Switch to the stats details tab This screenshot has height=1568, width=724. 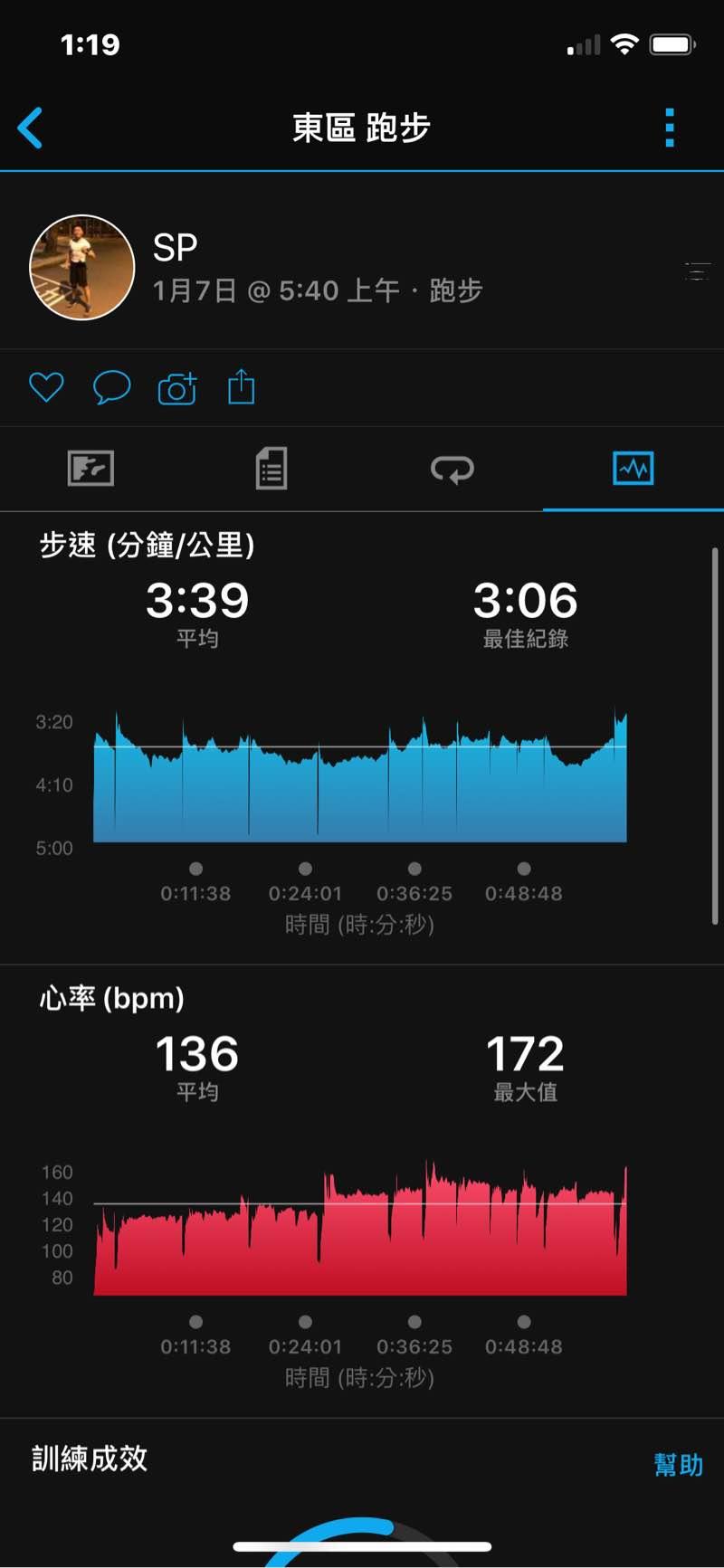pyautogui.click(x=271, y=469)
